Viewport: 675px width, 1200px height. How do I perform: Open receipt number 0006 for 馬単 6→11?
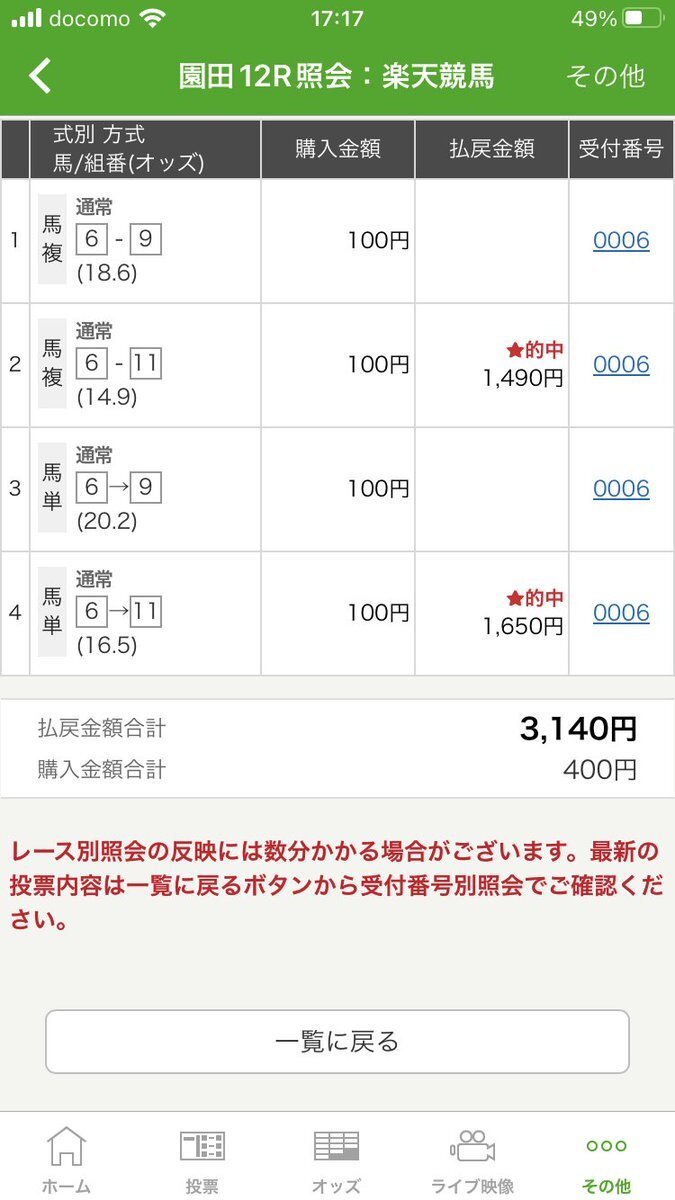tap(621, 612)
